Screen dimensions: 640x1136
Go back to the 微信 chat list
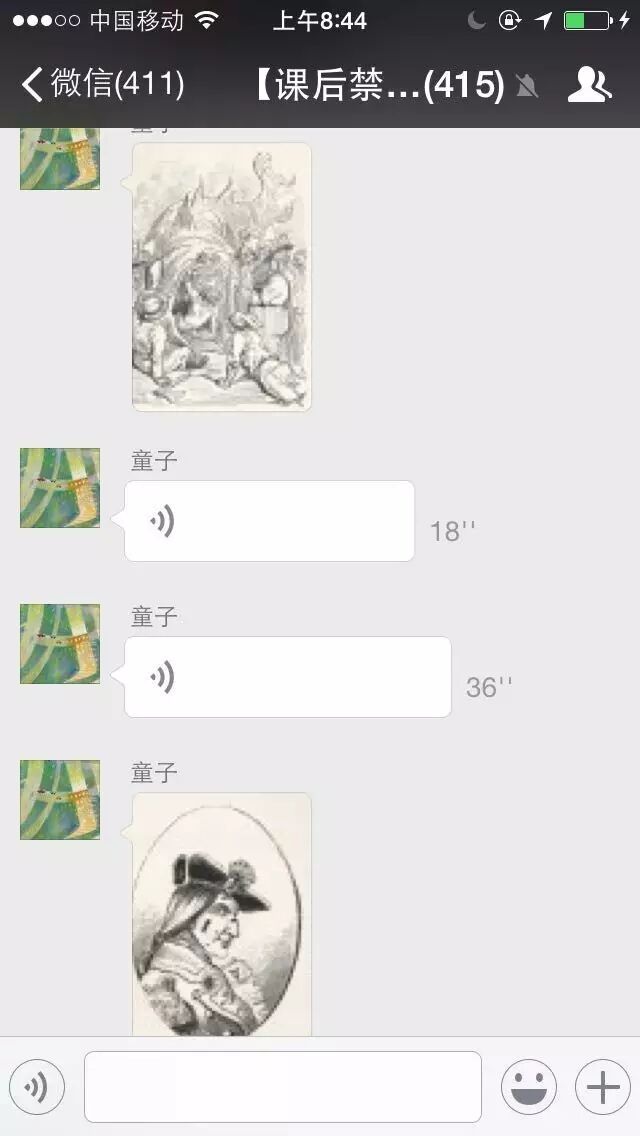[100, 85]
